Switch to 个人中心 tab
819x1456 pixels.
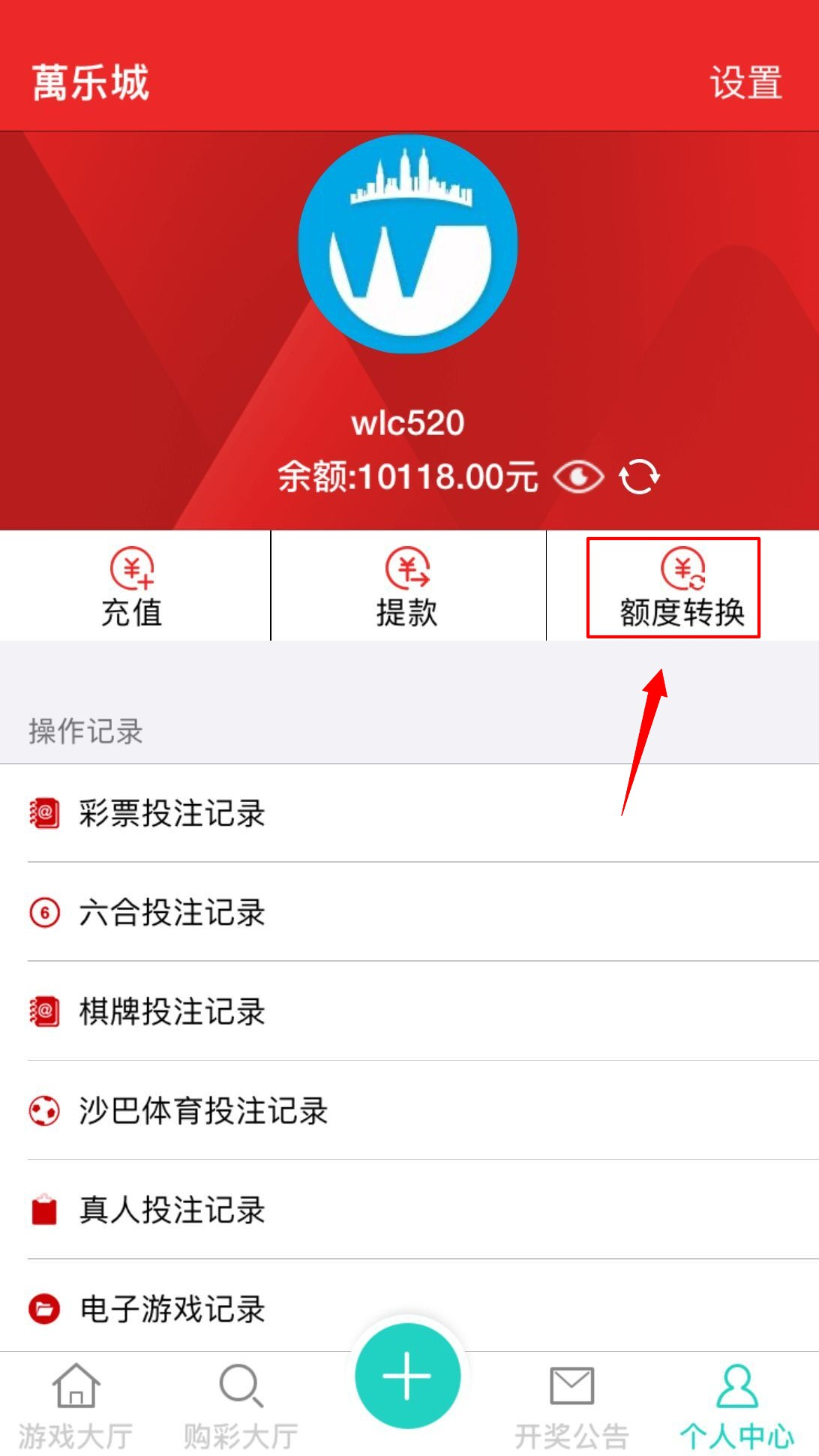(736, 1404)
